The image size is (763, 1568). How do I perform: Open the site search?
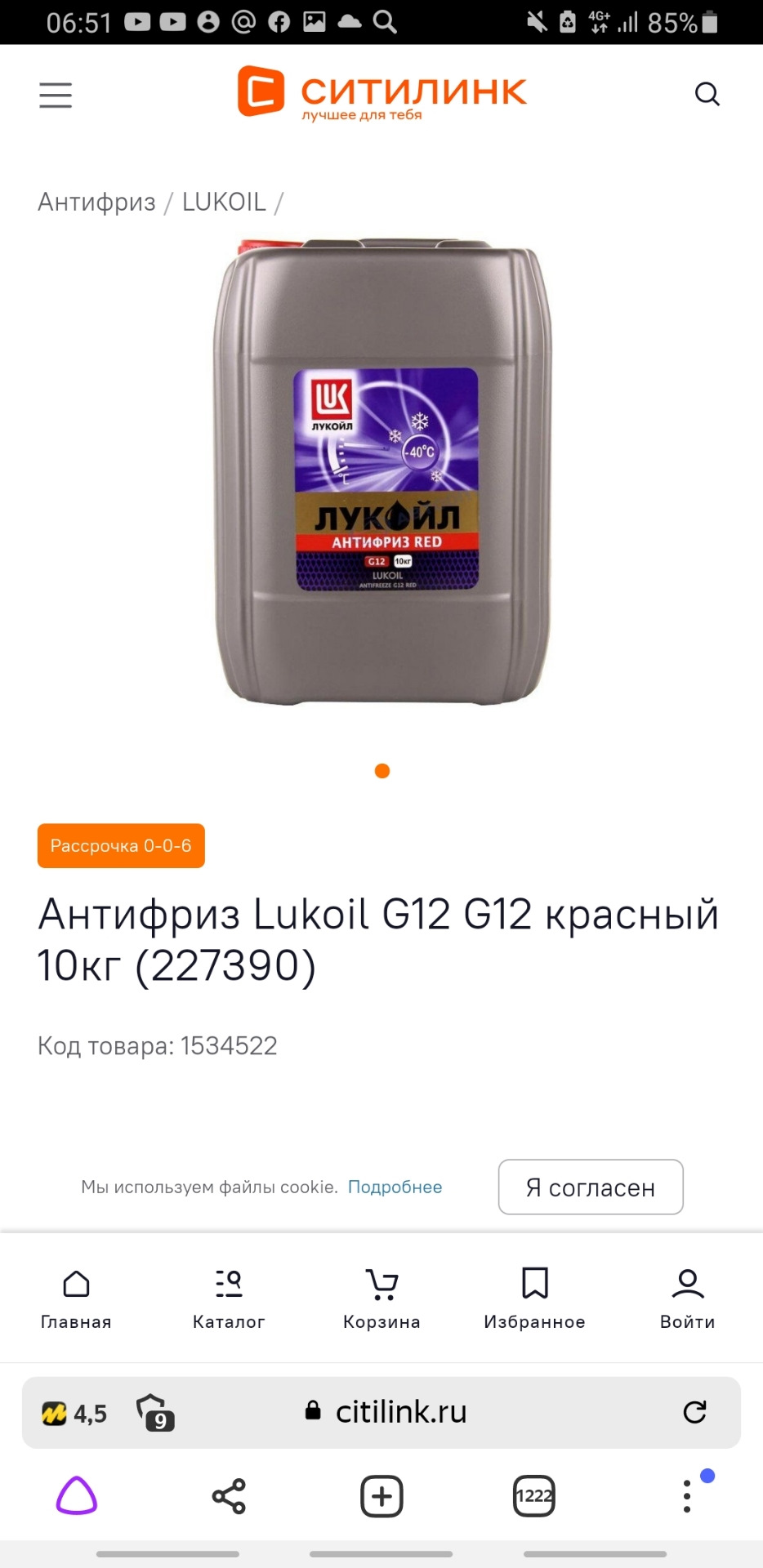(x=707, y=94)
